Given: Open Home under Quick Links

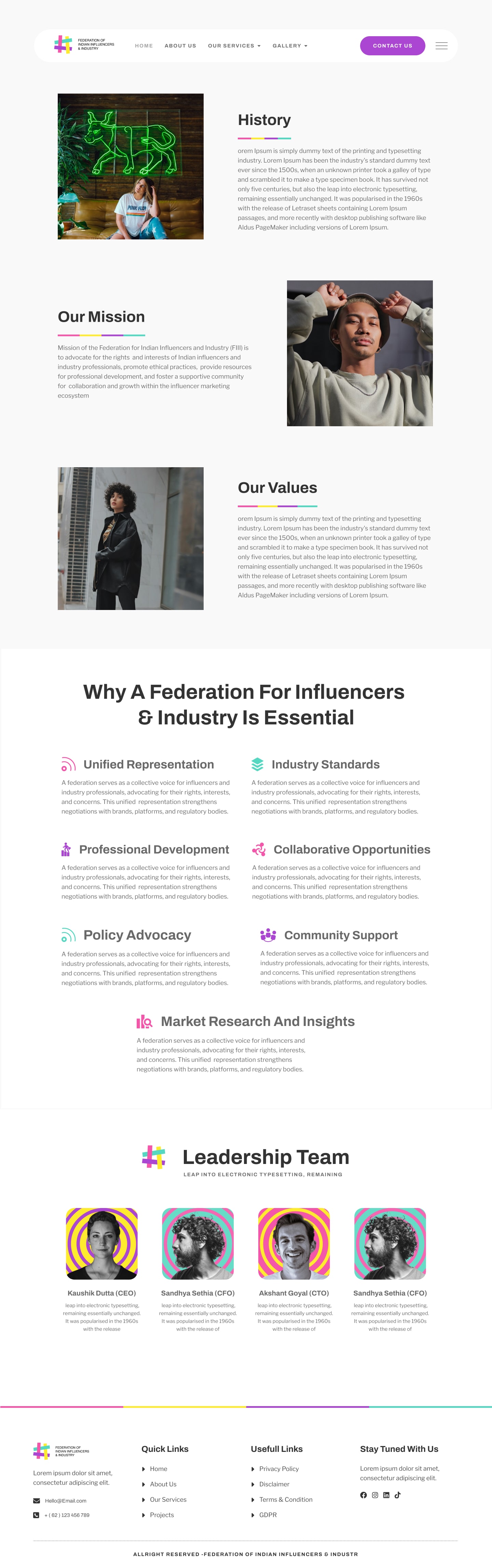Looking at the screenshot, I should tap(158, 1469).
